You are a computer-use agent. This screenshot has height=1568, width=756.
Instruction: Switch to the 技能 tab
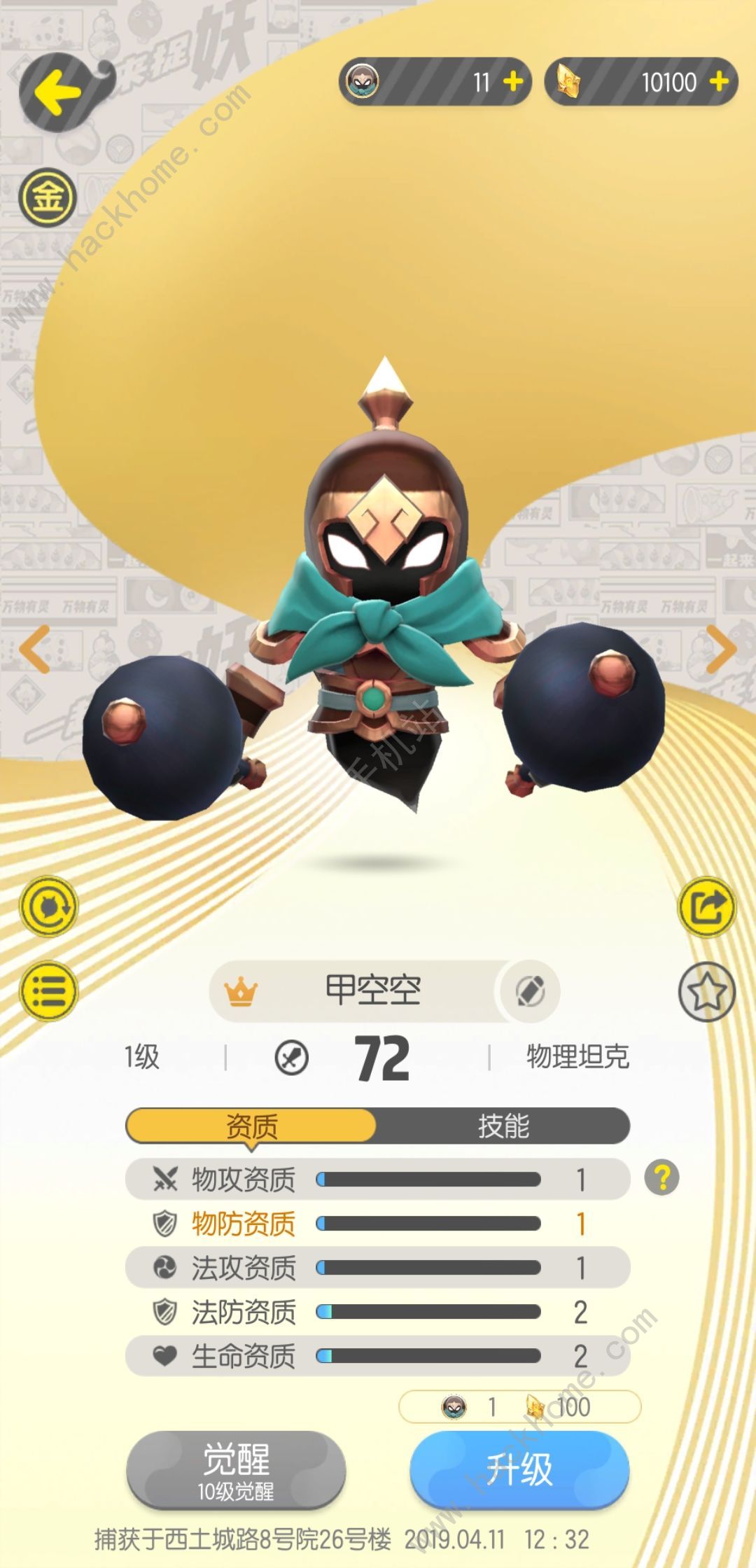[x=503, y=1126]
